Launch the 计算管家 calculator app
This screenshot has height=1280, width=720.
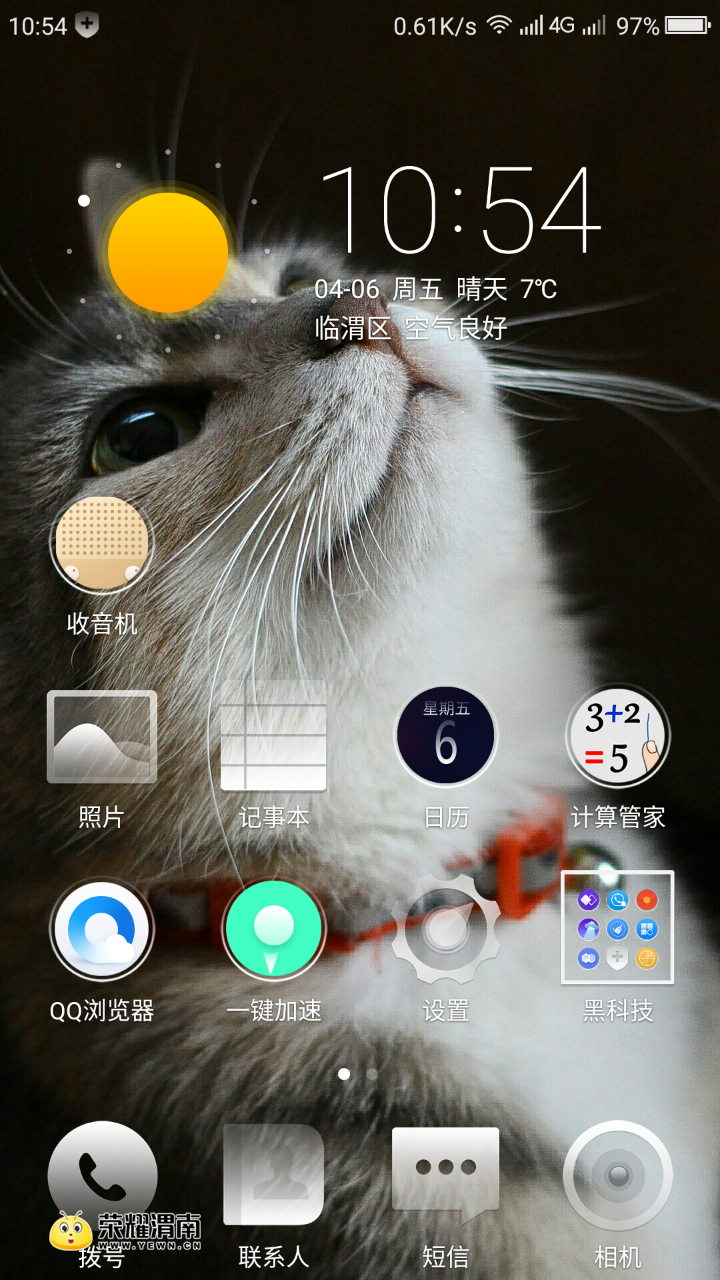617,737
